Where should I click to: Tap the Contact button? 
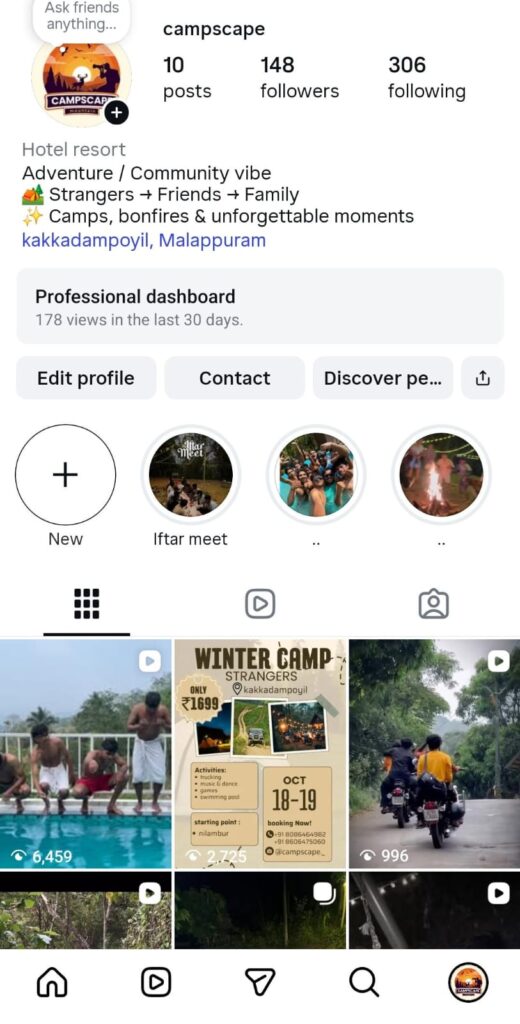coord(235,378)
